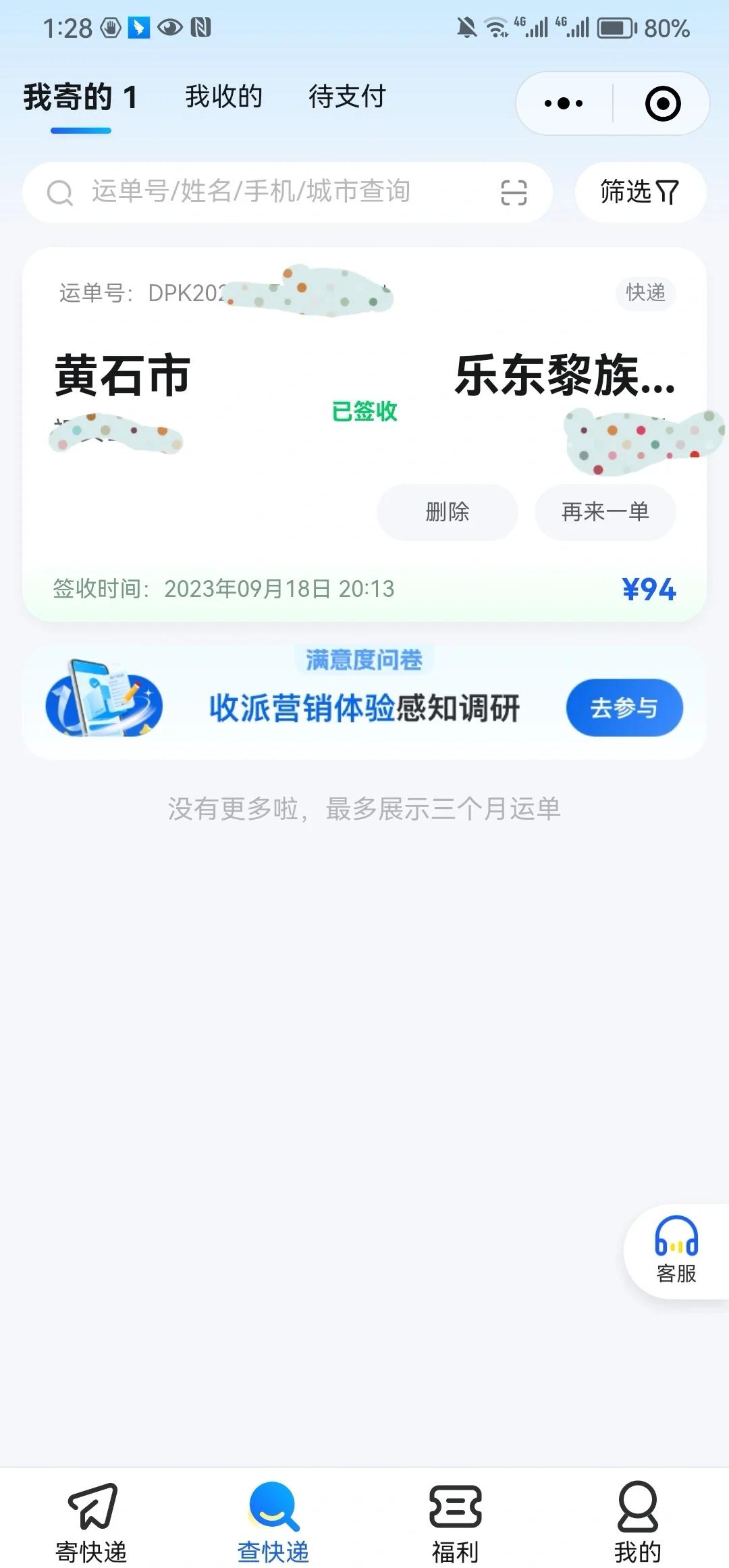Reorder the shipment with 再来一单
Image resolution: width=729 pixels, height=1568 pixels.
coord(605,512)
